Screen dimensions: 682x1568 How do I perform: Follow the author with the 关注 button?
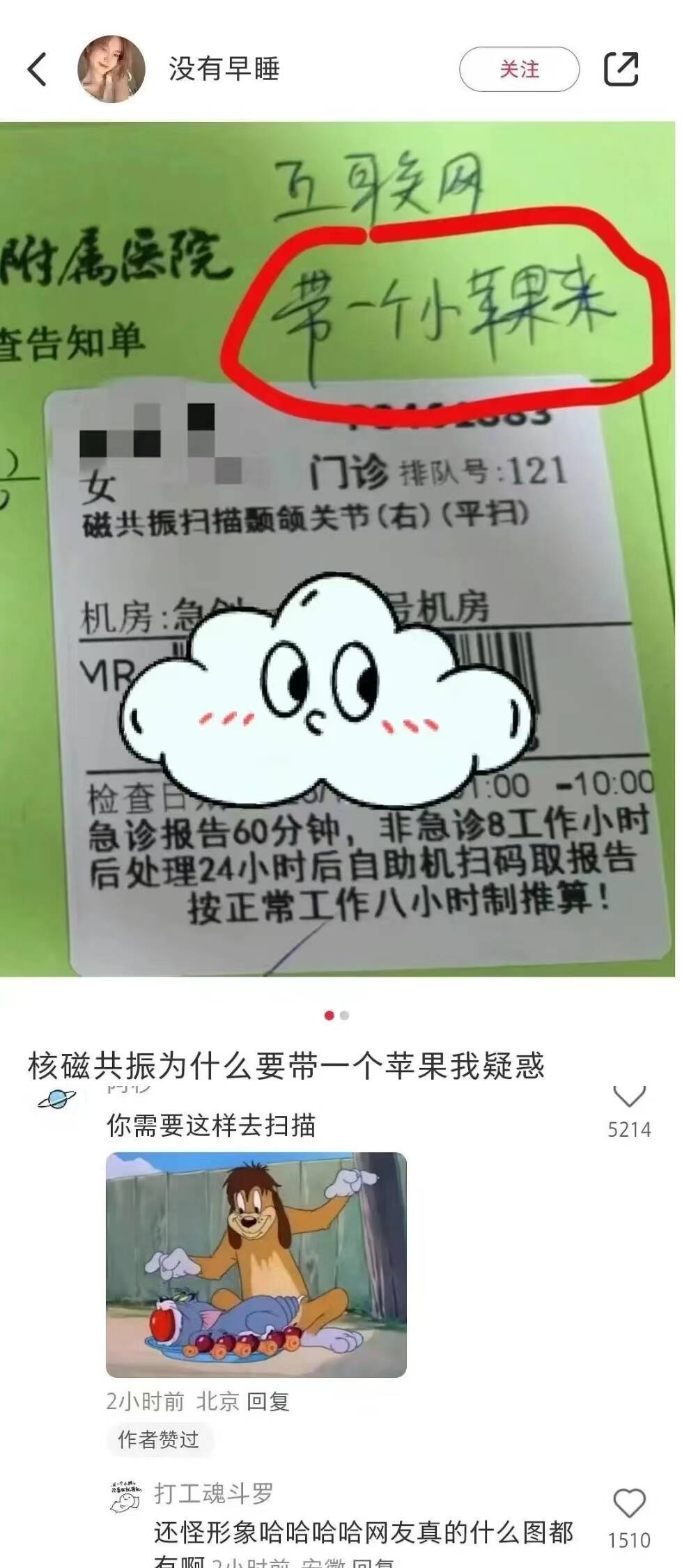point(519,70)
